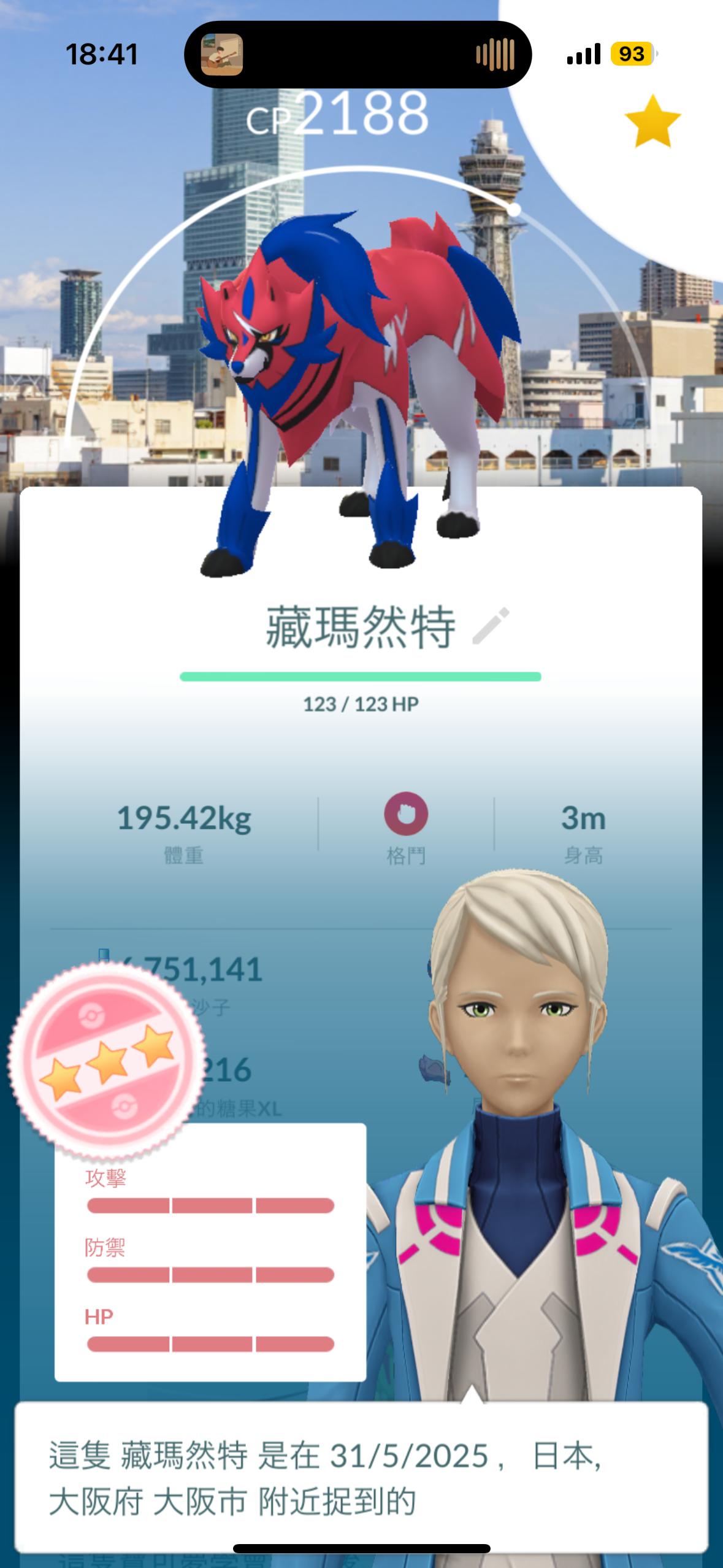The width and height of the screenshot is (723, 1568).
Task: Tap the appraisal speech bubble to continue
Action: 361,1477
